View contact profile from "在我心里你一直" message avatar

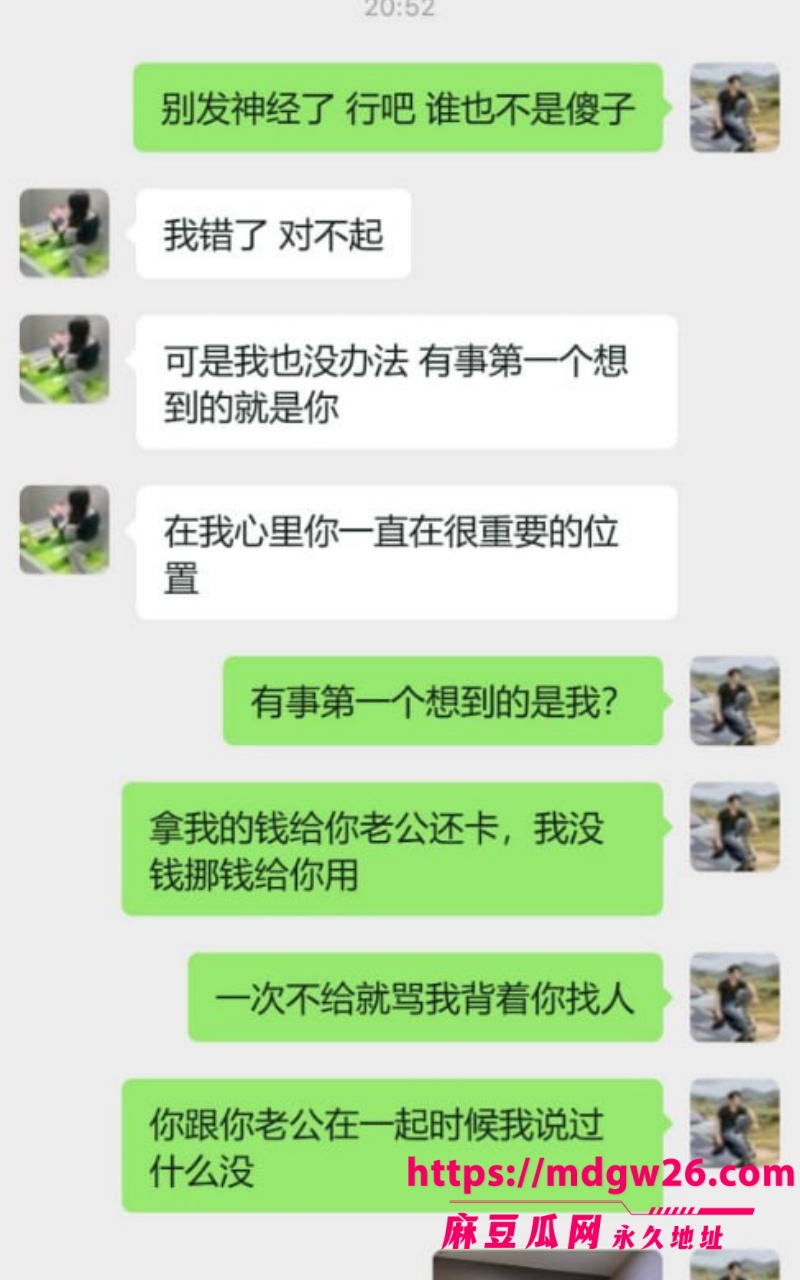(65, 530)
